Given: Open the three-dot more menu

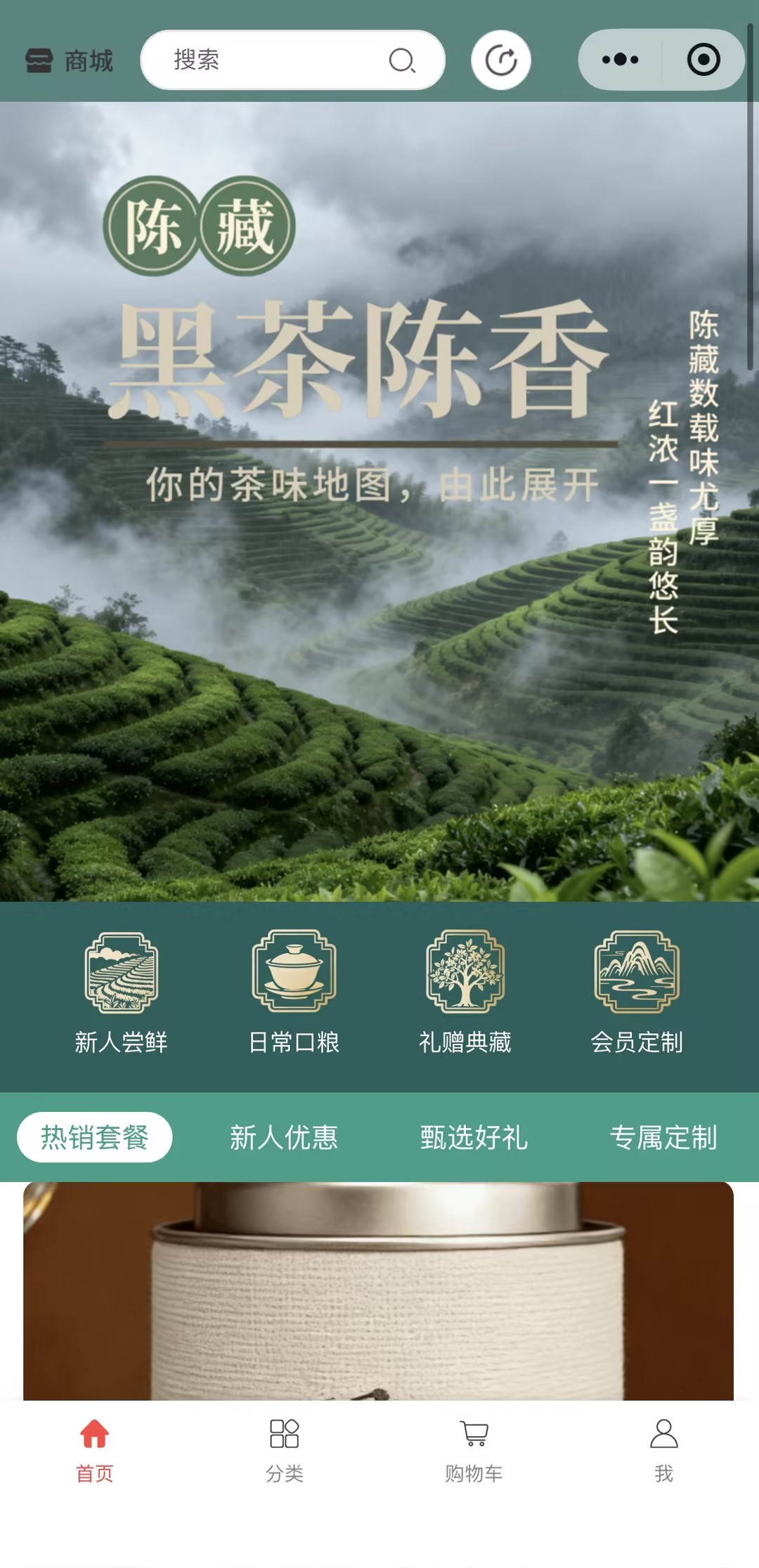Looking at the screenshot, I should coord(620,60).
